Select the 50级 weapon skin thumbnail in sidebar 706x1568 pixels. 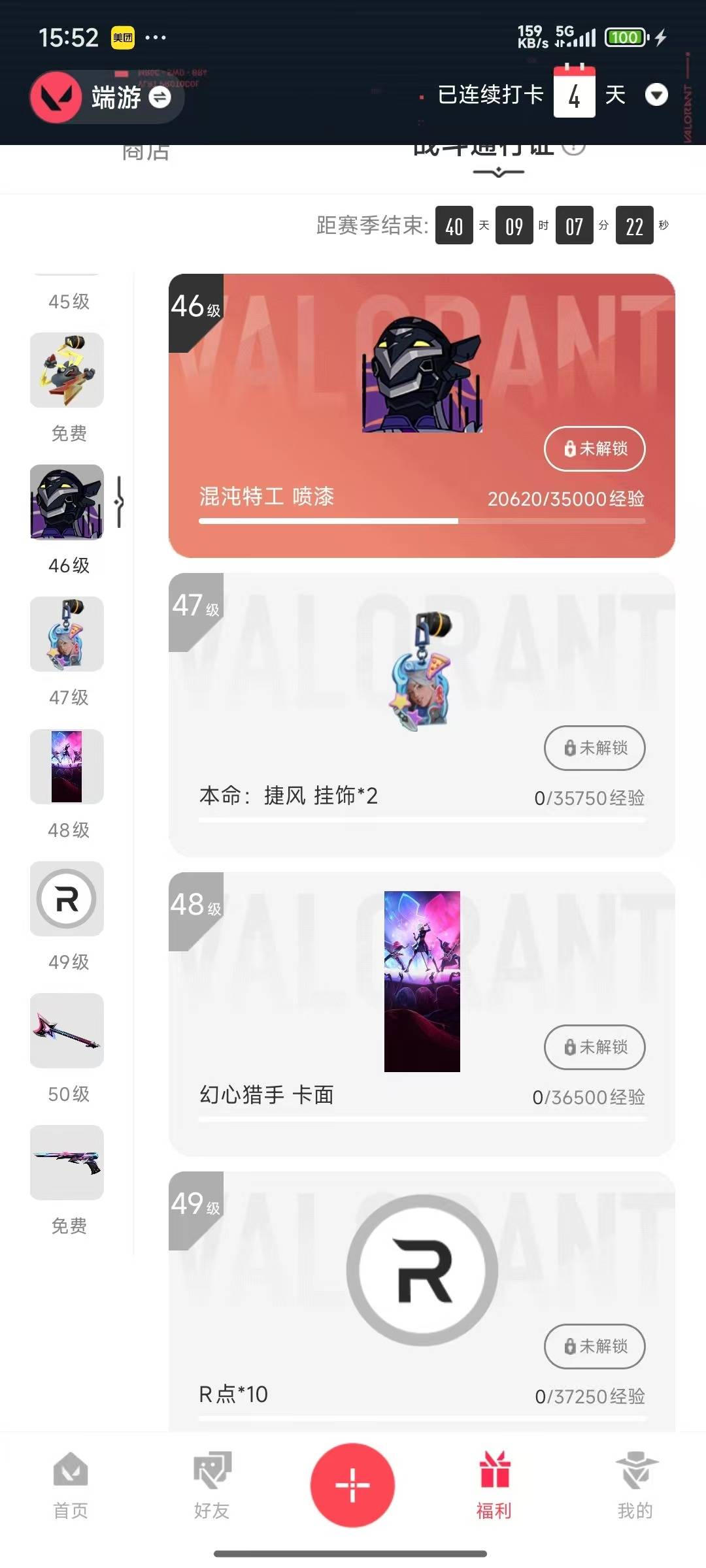tap(66, 1032)
